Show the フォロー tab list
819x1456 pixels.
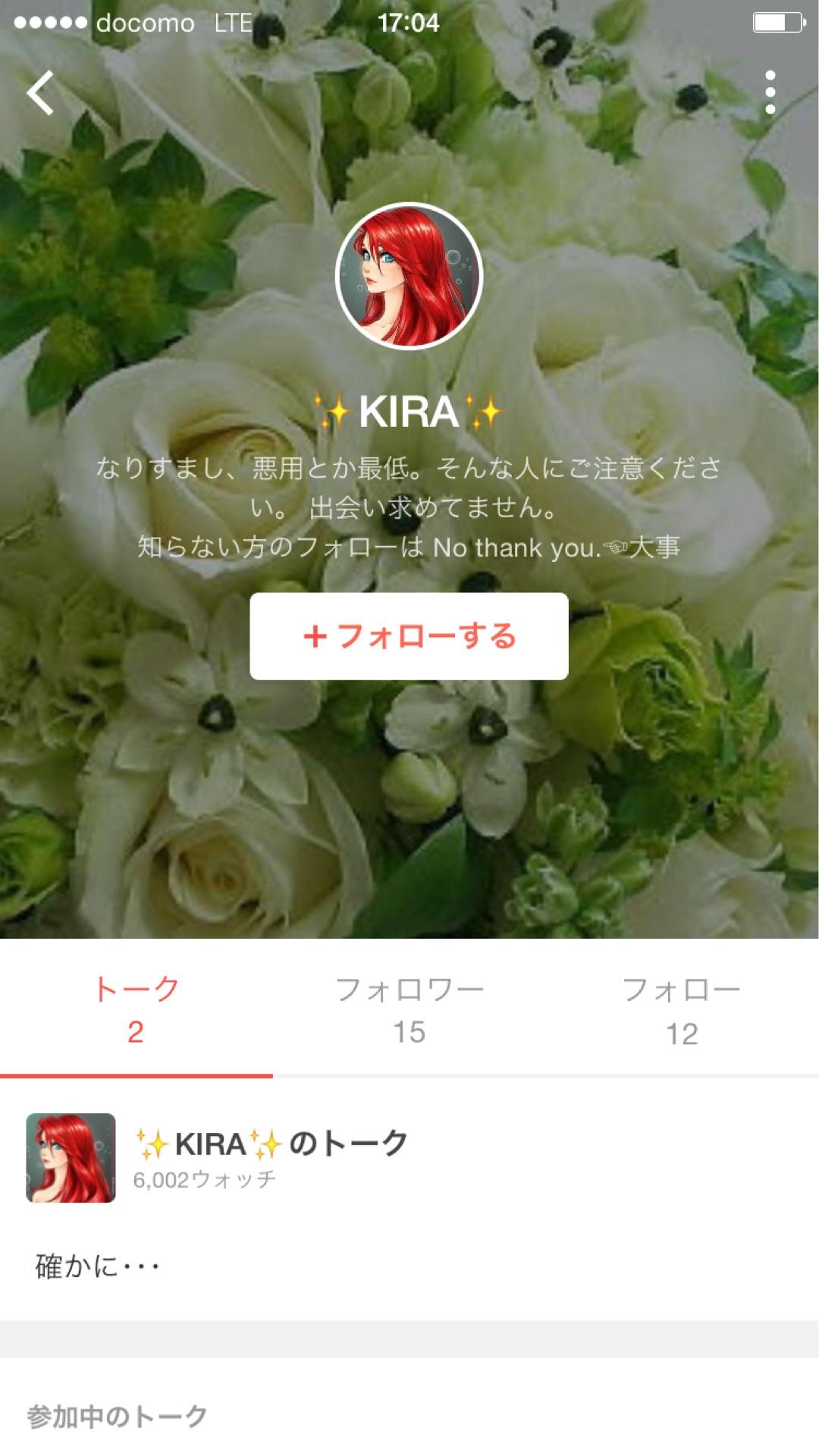pyautogui.click(x=681, y=1009)
